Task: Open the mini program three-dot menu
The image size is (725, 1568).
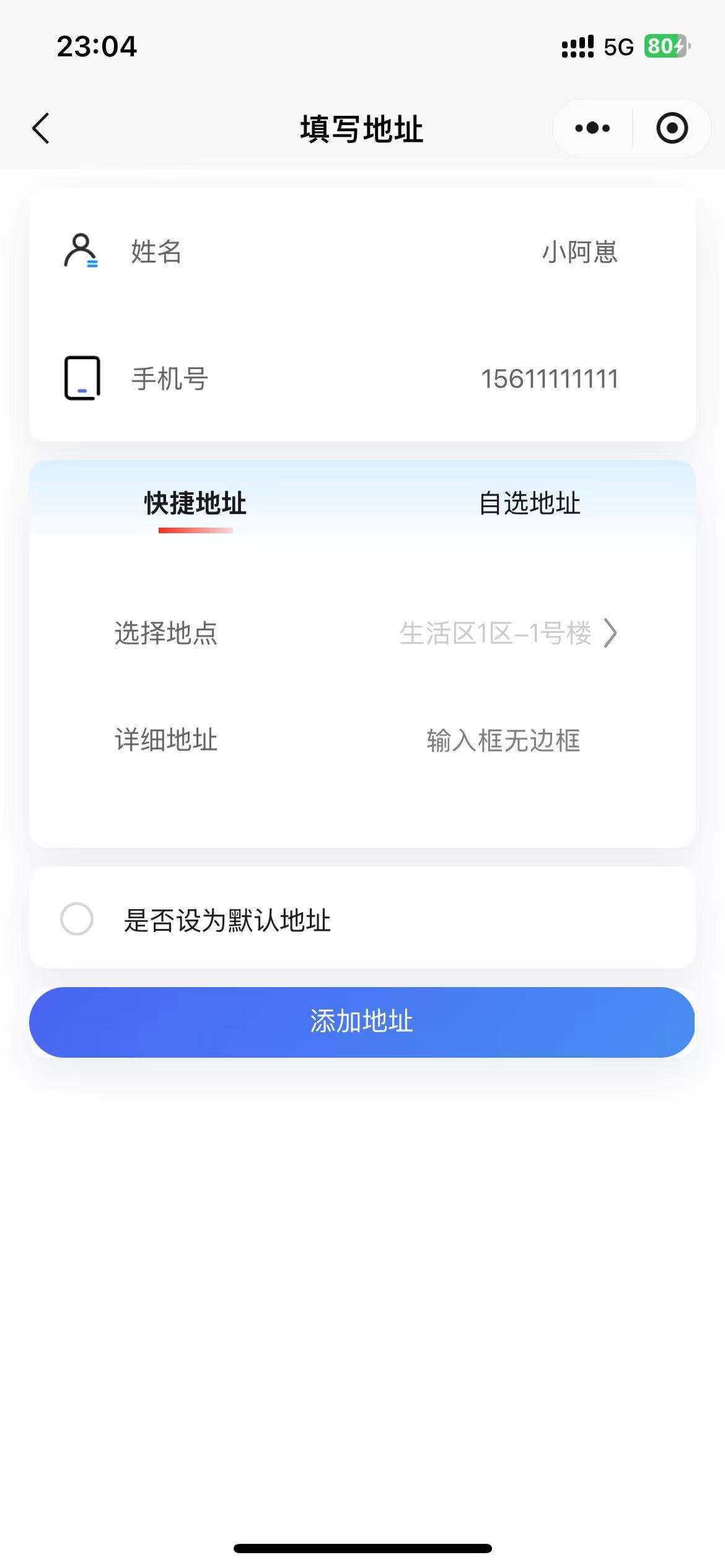Action: click(x=592, y=128)
